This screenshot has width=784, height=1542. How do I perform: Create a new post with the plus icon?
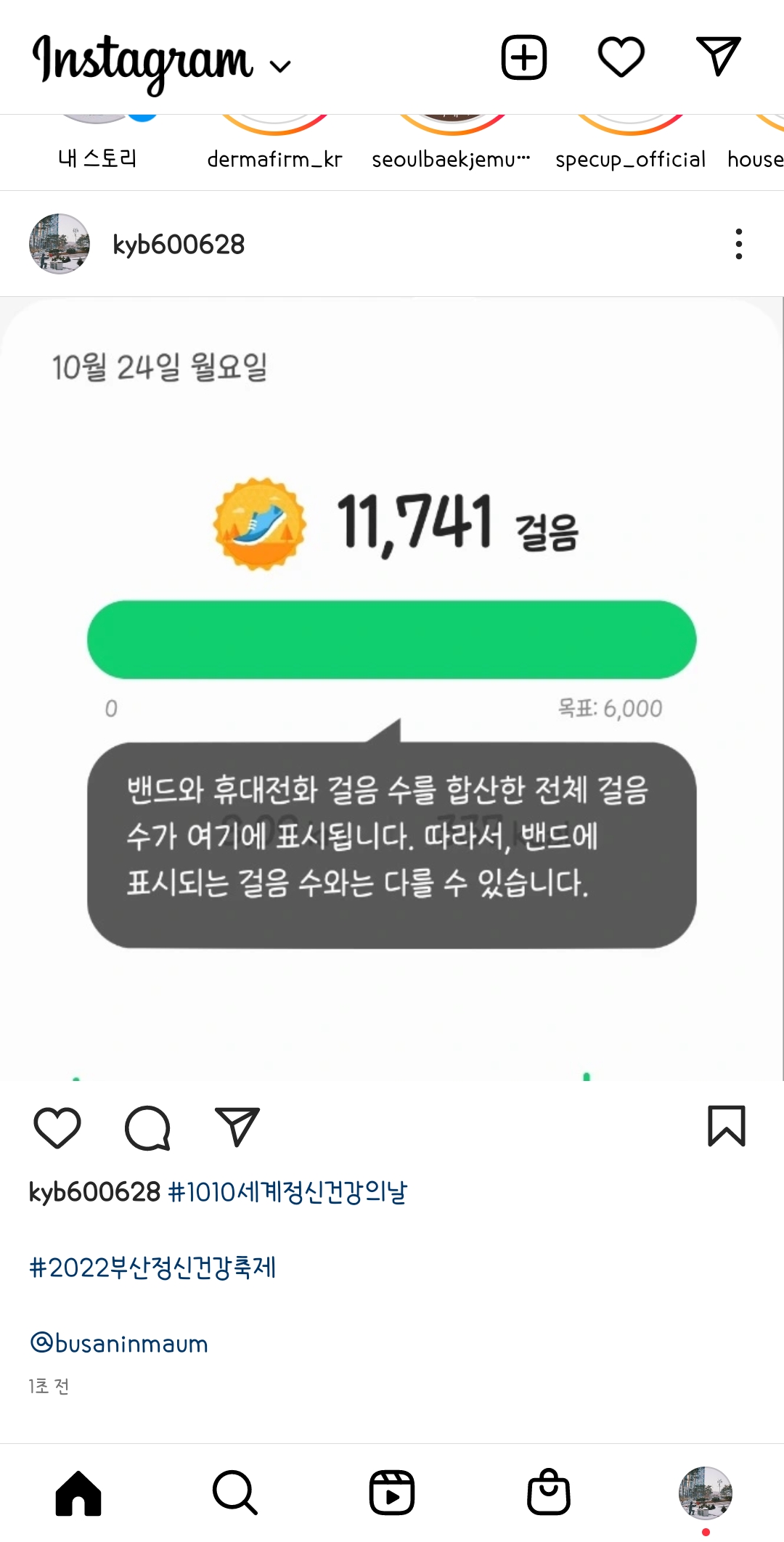point(523,57)
